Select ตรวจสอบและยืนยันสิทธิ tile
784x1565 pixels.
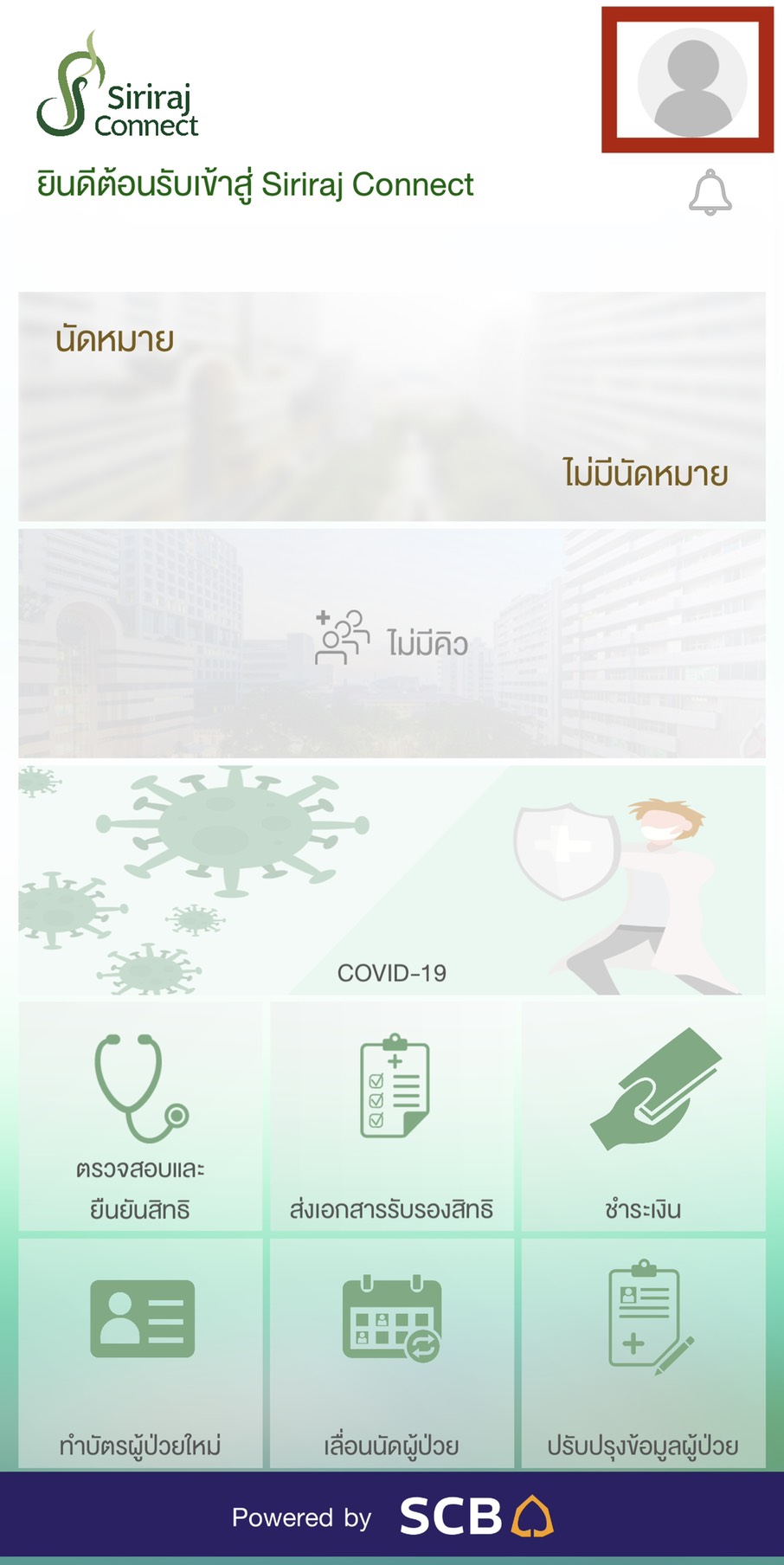[140, 1117]
